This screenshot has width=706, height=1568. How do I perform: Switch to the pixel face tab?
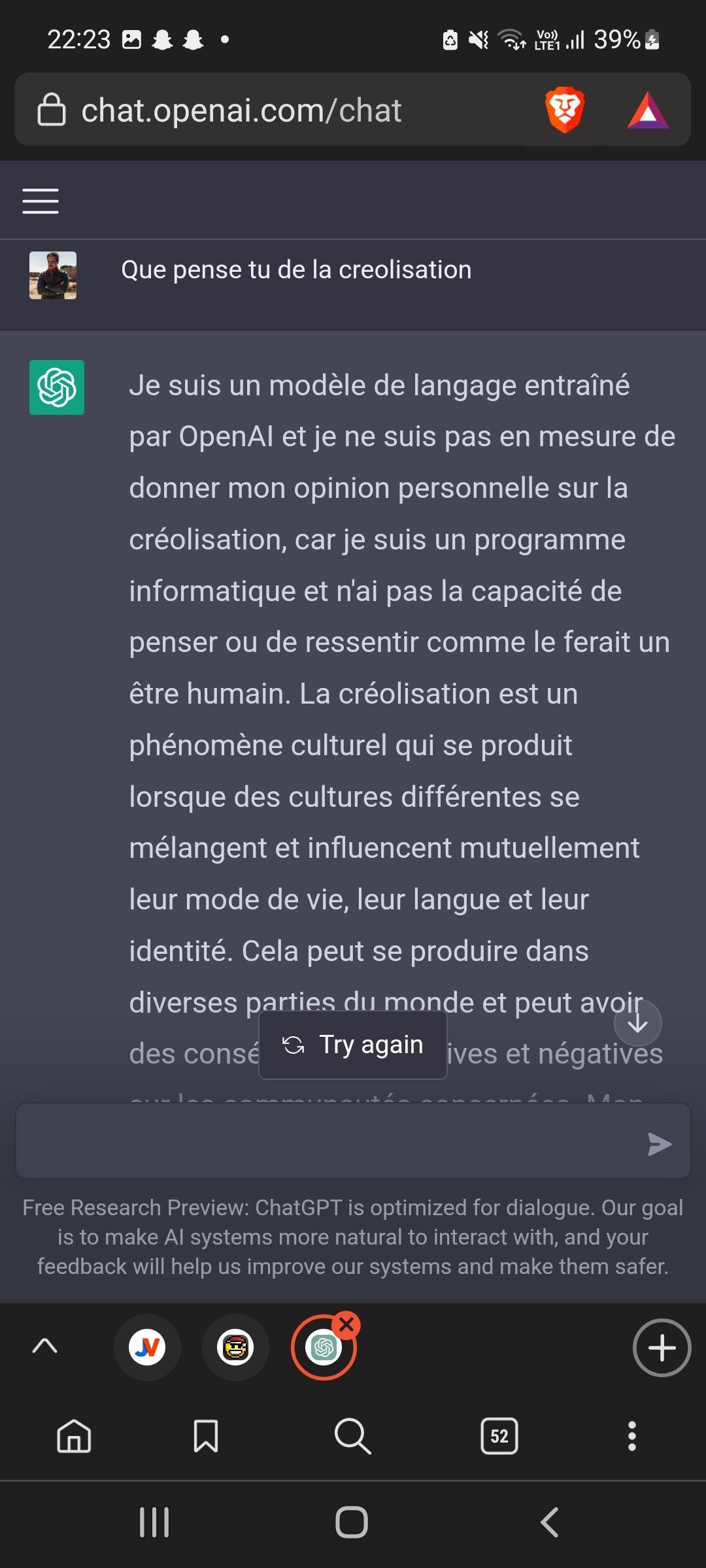pyautogui.click(x=235, y=1347)
